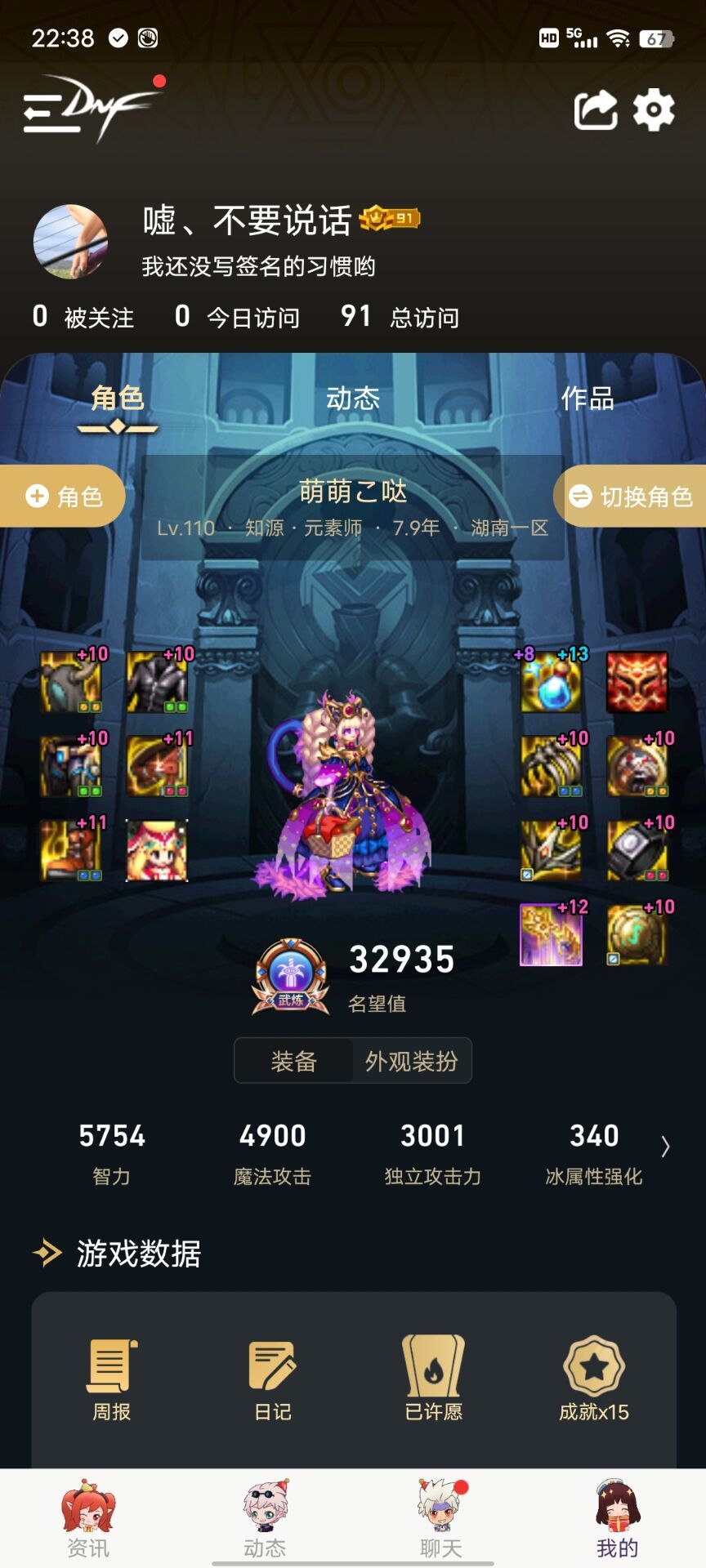Image resolution: width=706 pixels, height=1568 pixels.
Task: Go to the 资讯 bottom tab
Action: (87, 1519)
